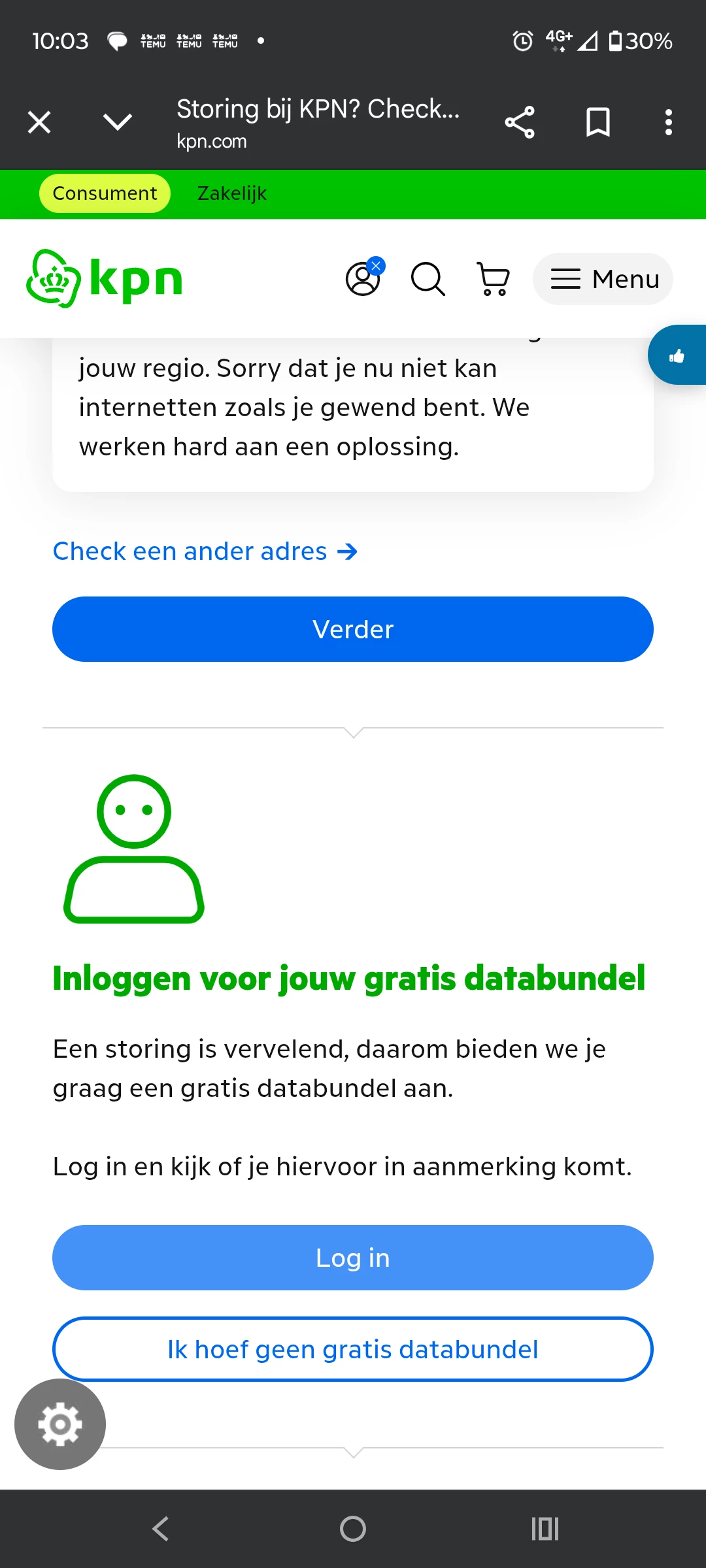Continue with the Verder button

[x=353, y=629]
